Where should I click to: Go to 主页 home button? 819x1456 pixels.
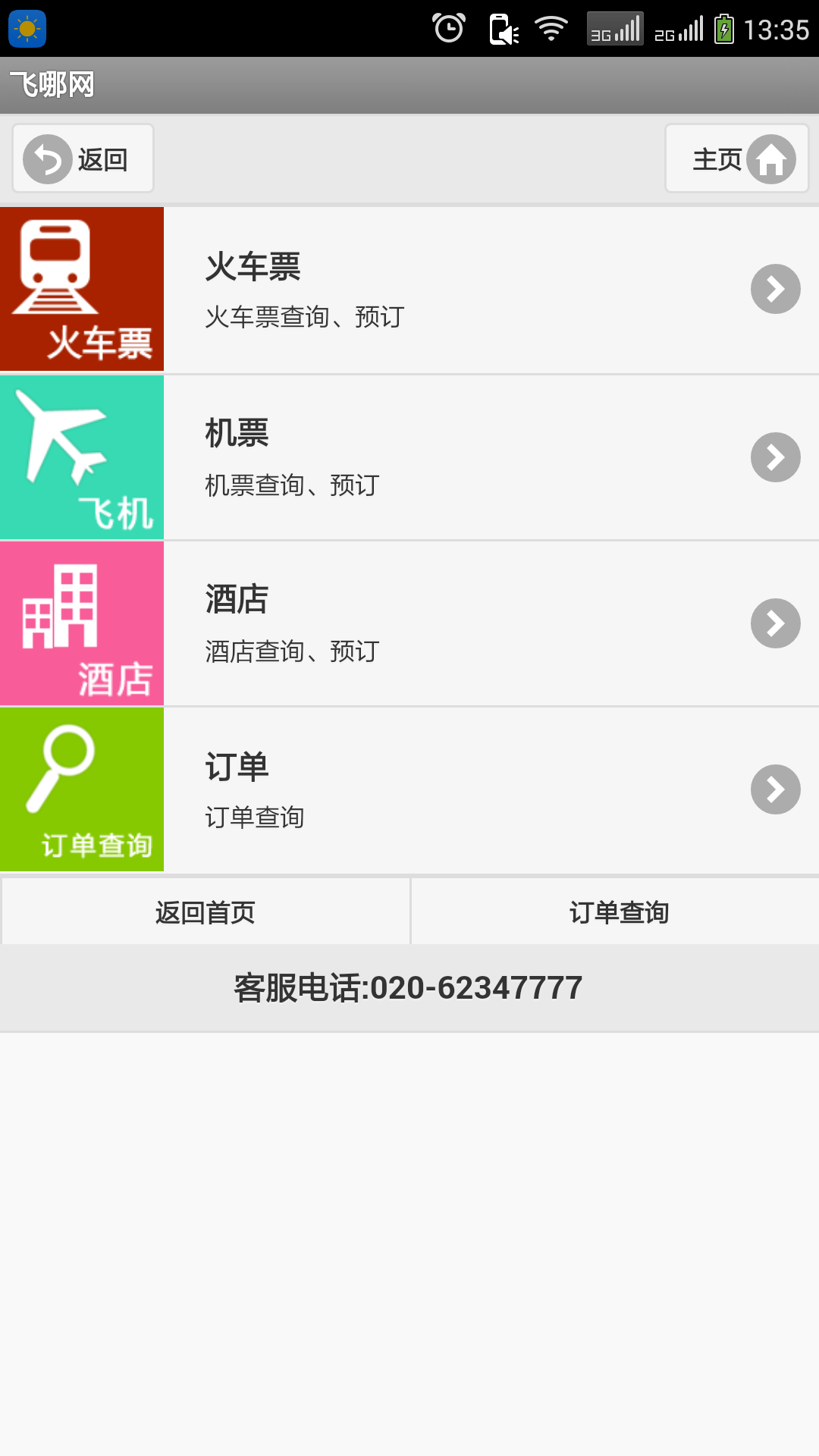tap(736, 158)
